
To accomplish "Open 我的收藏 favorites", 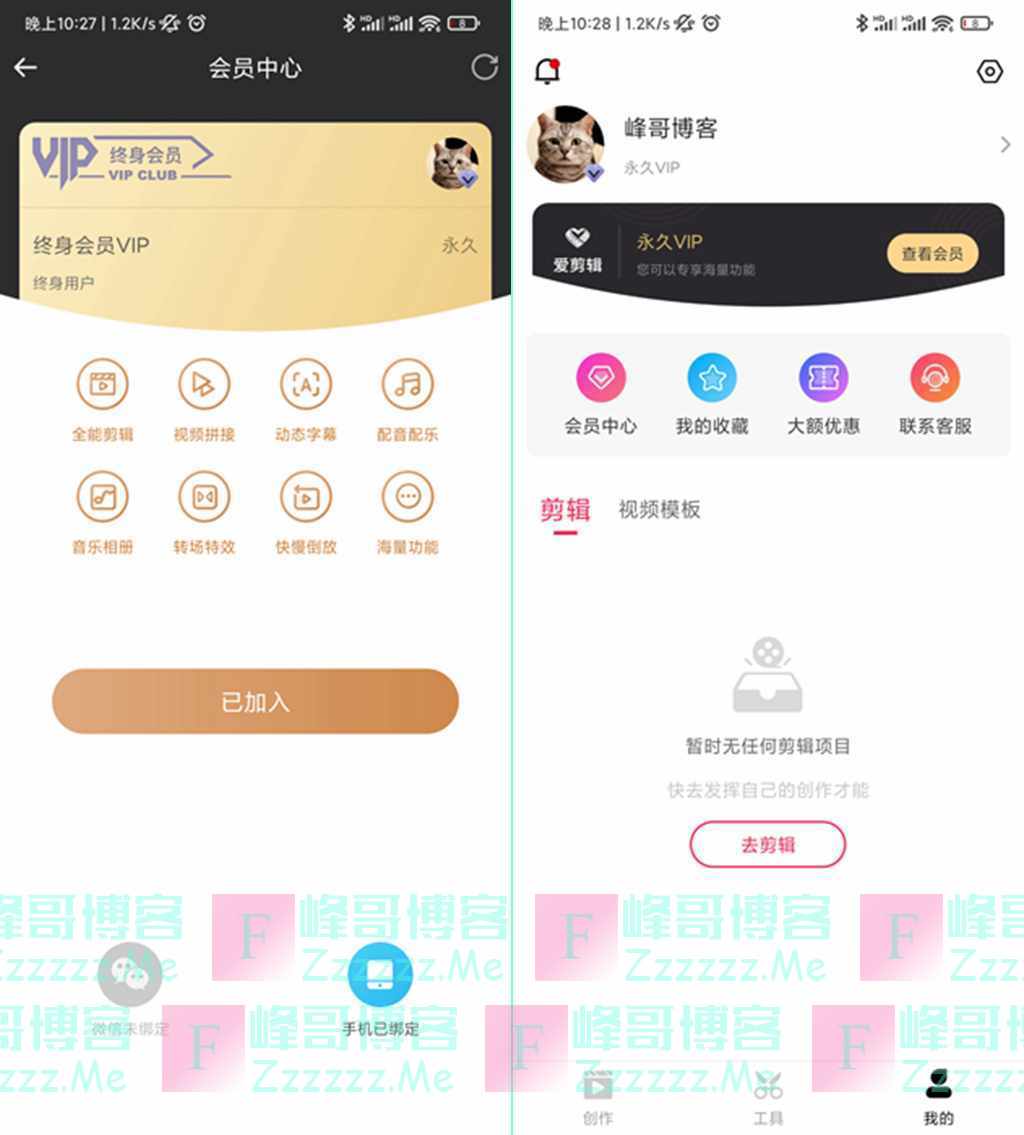I will [712, 394].
